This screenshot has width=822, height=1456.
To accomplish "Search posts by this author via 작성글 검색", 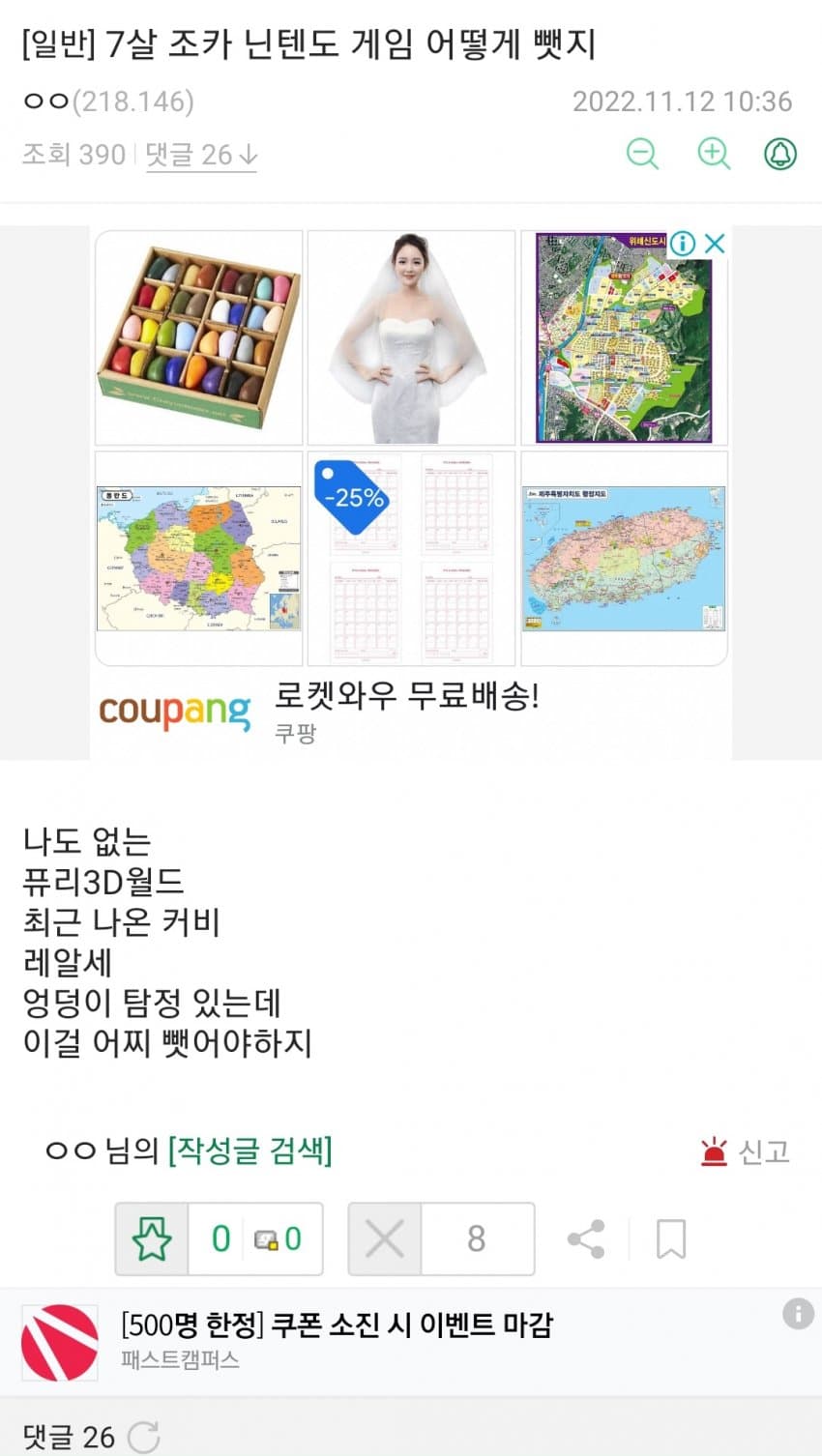I will tap(250, 1150).
